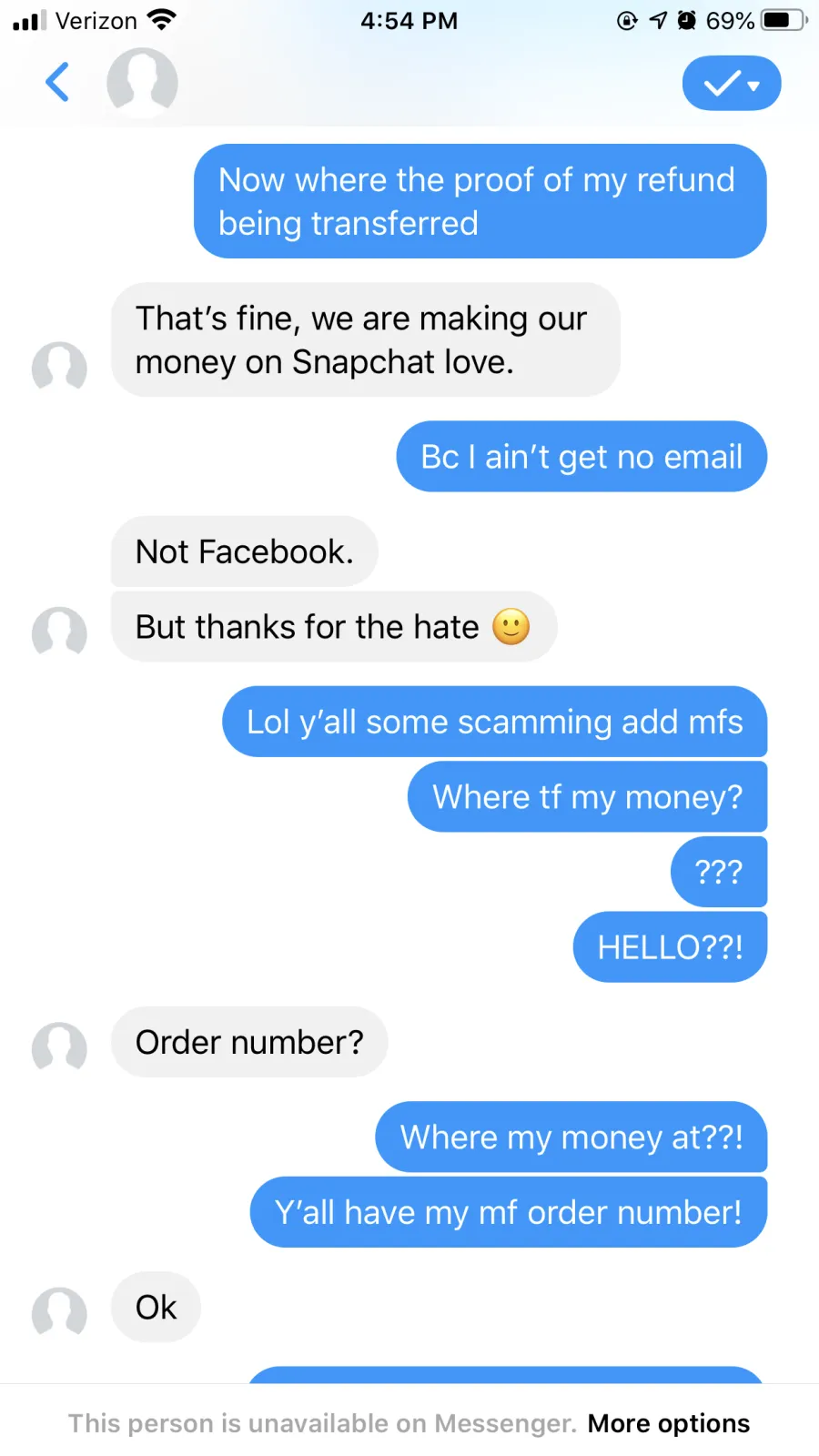The width and height of the screenshot is (819, 1456).
Task: Go back to the chat list
Action: [x=57, y=82]
